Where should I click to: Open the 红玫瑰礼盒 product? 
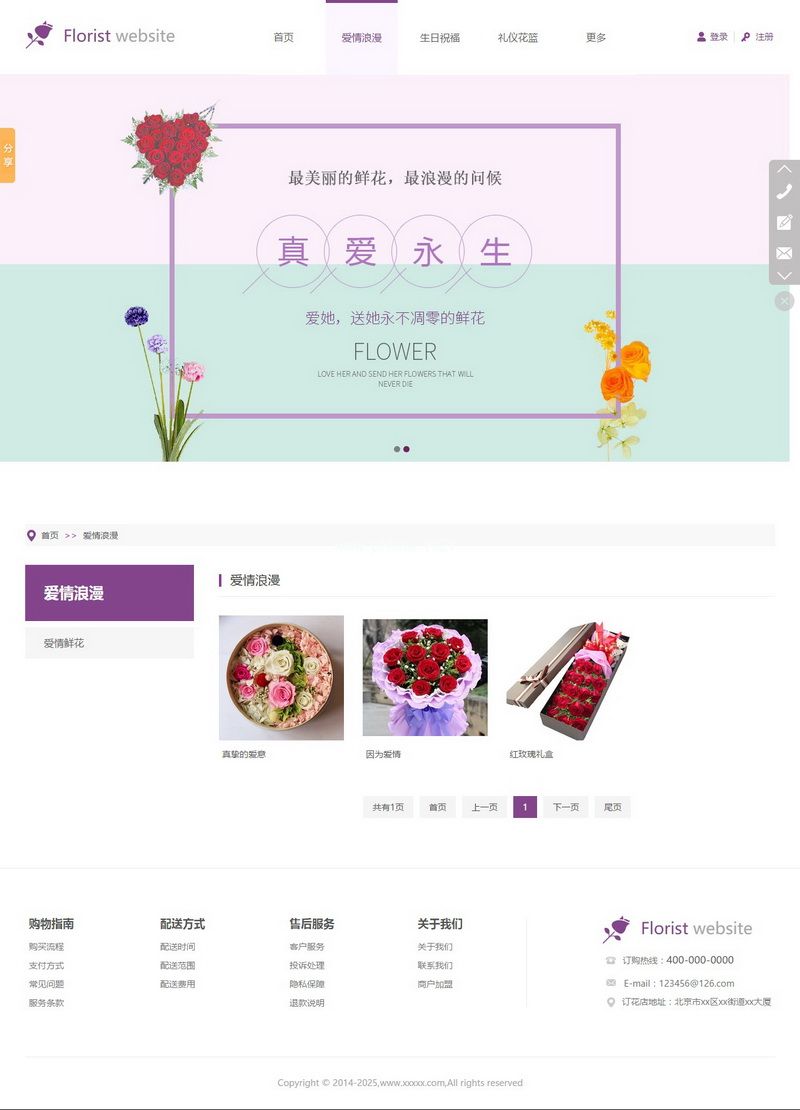(x=568, y=677)
